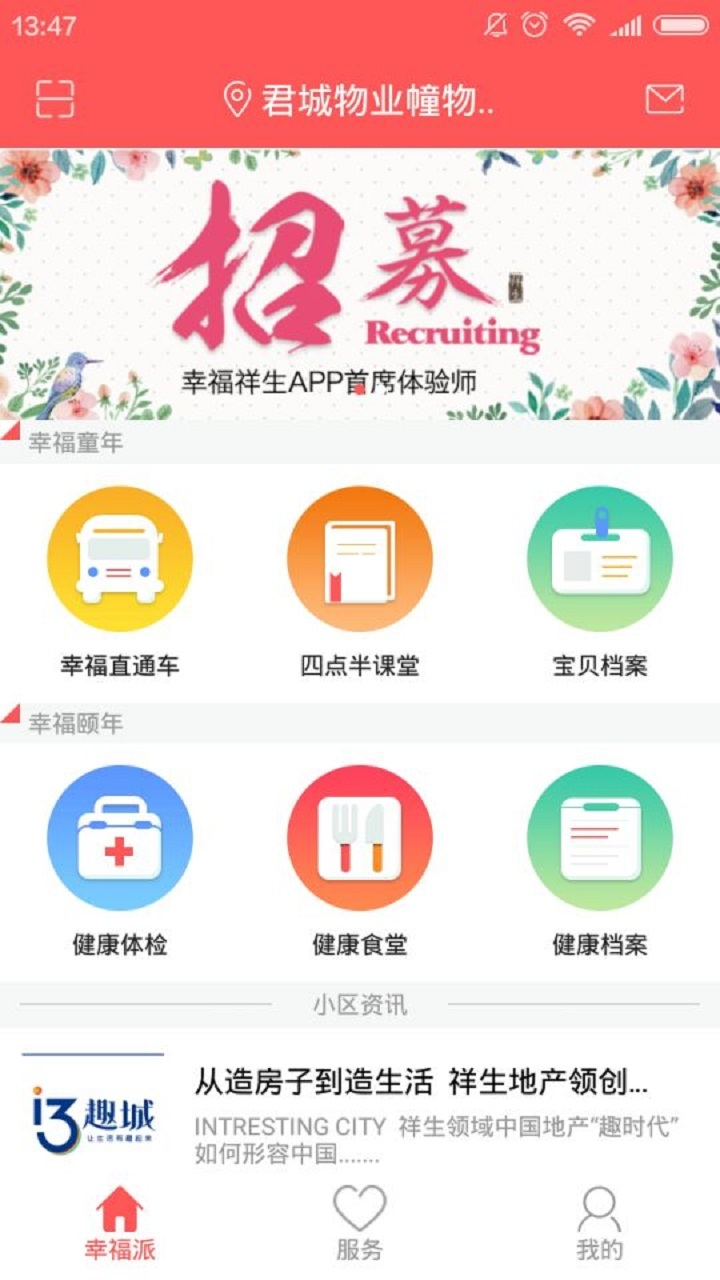Viewport: 720px width, 1280px height.
Task: Open the location title dropdown 君城物业幢物
Action: 370,98
